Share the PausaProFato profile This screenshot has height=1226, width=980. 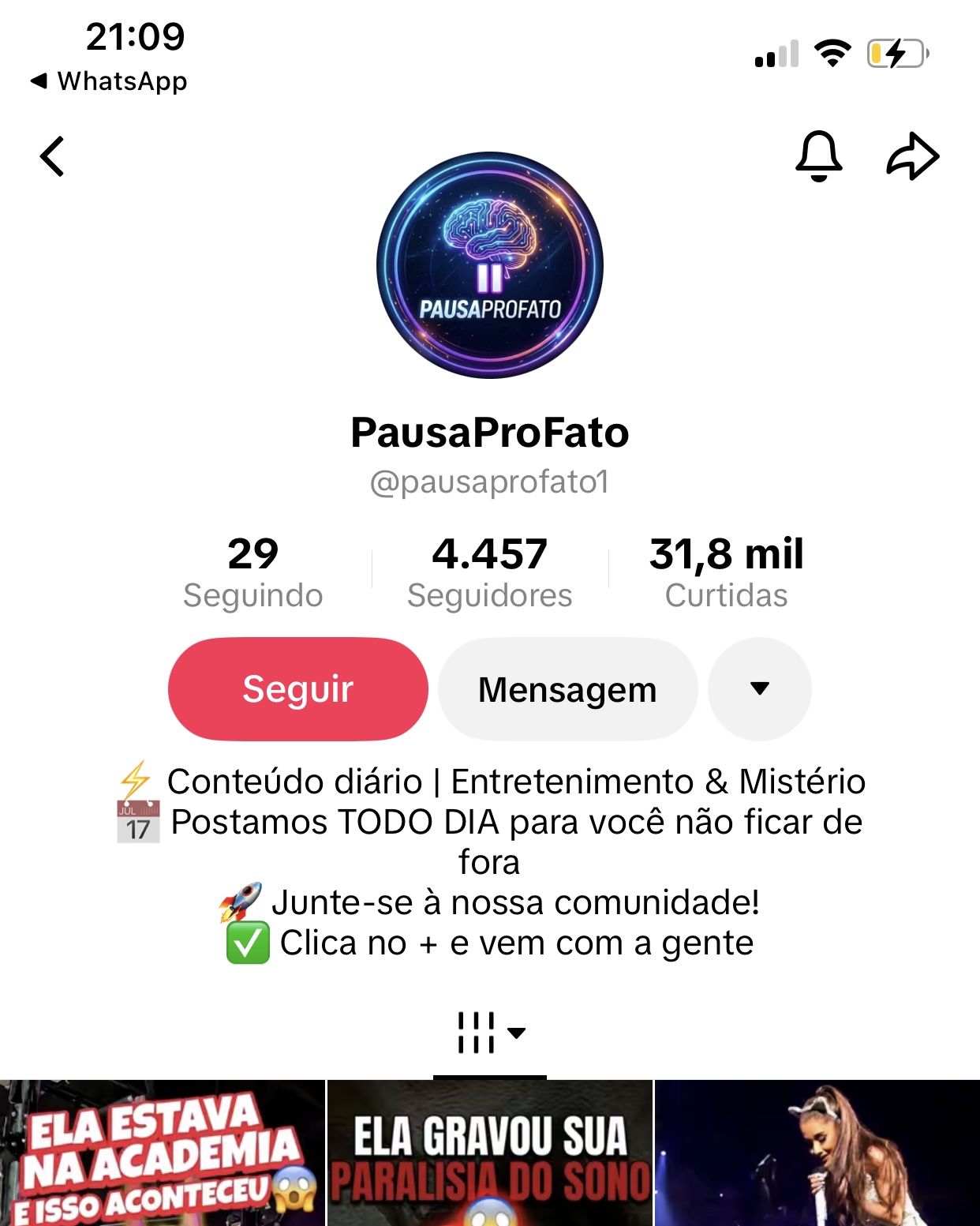[x=914, y=156]
